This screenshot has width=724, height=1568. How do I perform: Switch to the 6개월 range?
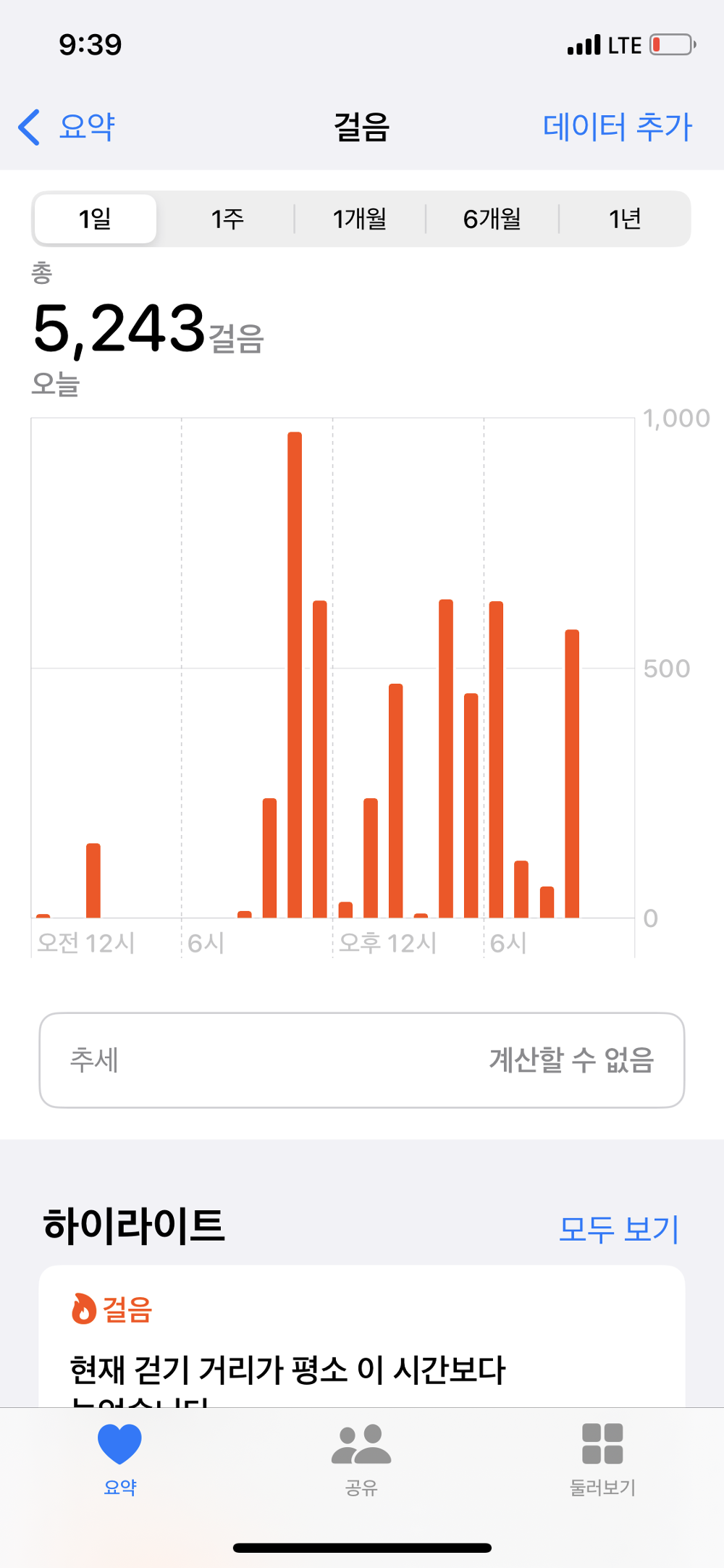493,218
